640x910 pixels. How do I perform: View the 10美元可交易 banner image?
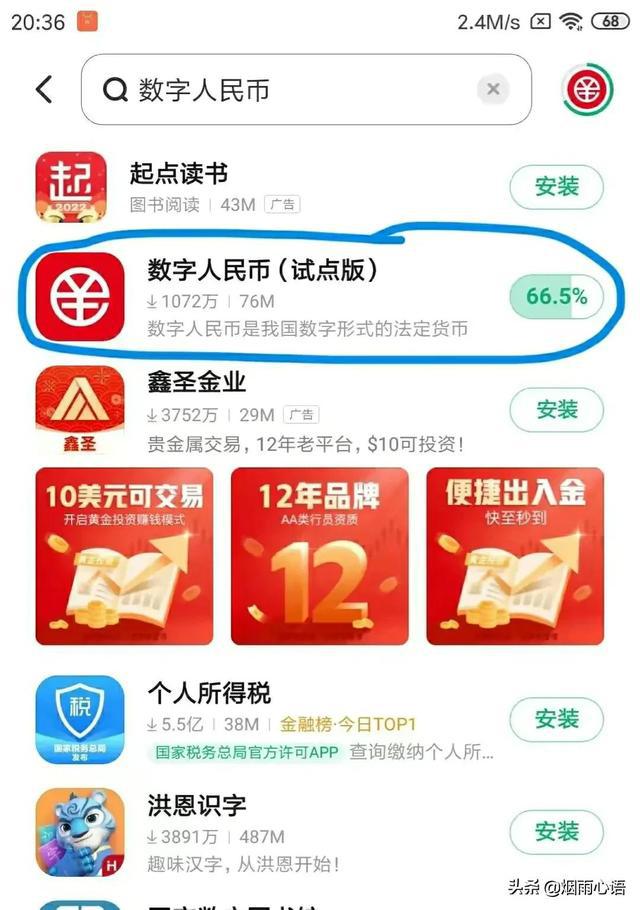coord(124,556)
